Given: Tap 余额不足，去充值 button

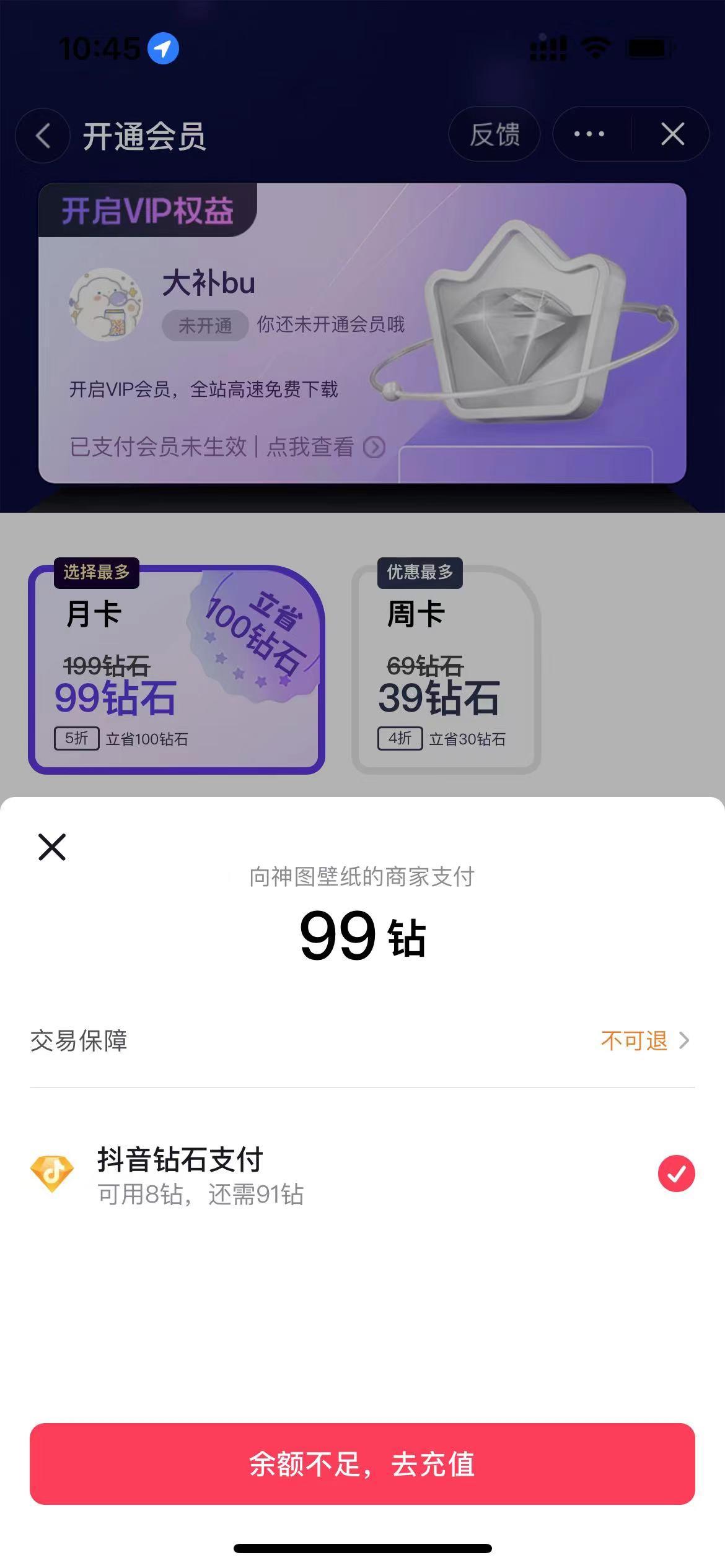Looking at the screenshot, I should click(362, 1464).
